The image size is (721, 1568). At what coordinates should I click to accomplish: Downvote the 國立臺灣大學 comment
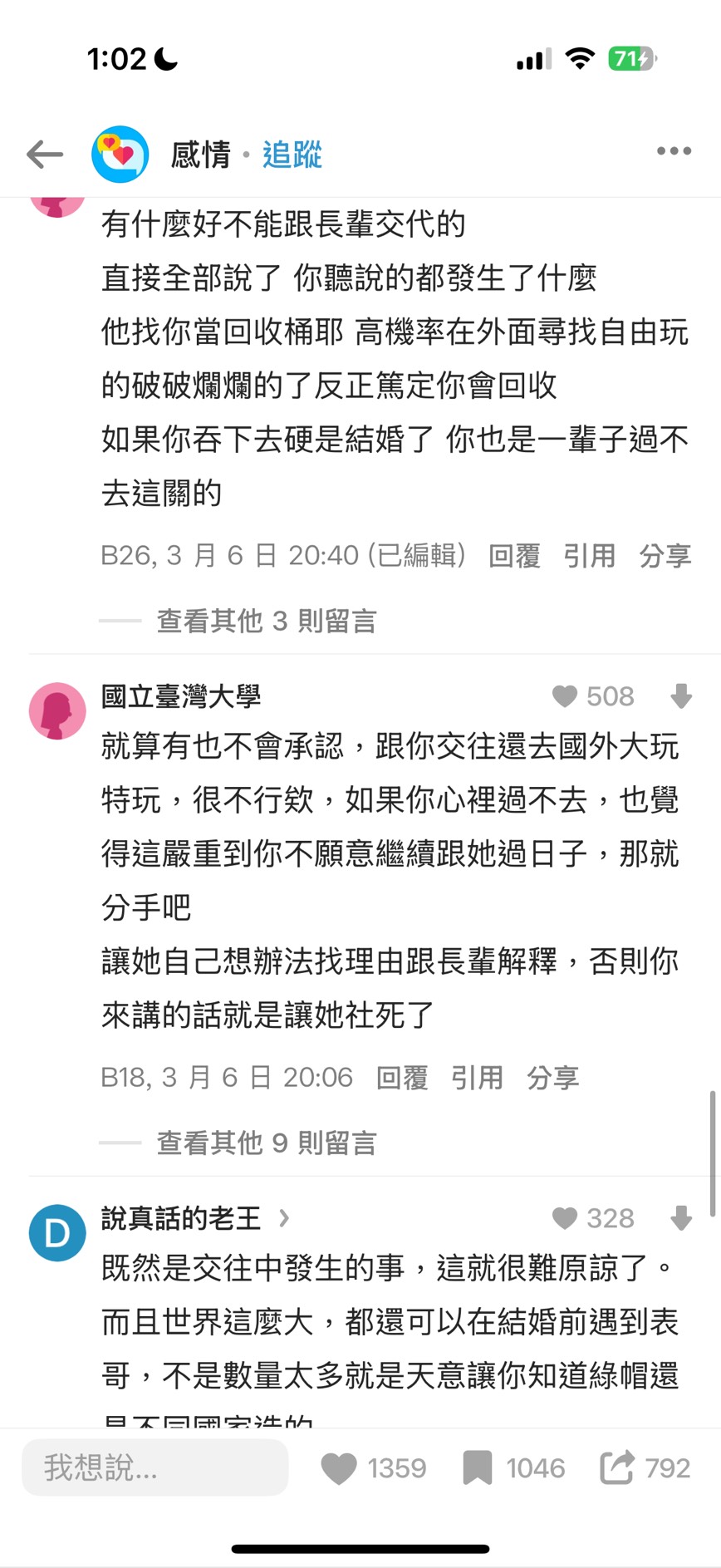681,696
